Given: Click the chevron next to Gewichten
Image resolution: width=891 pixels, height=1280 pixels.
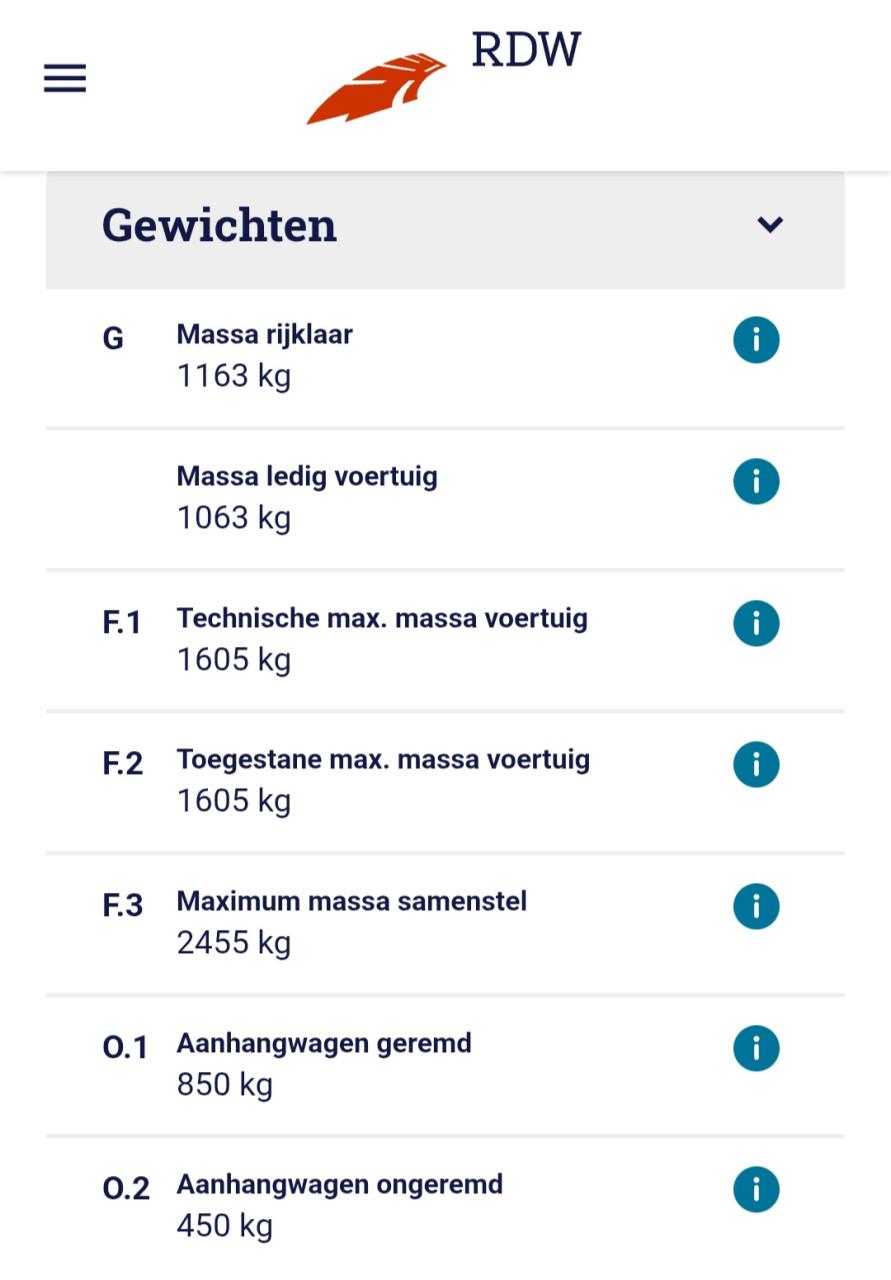Looking at the screenshot, I should point(769,225).
